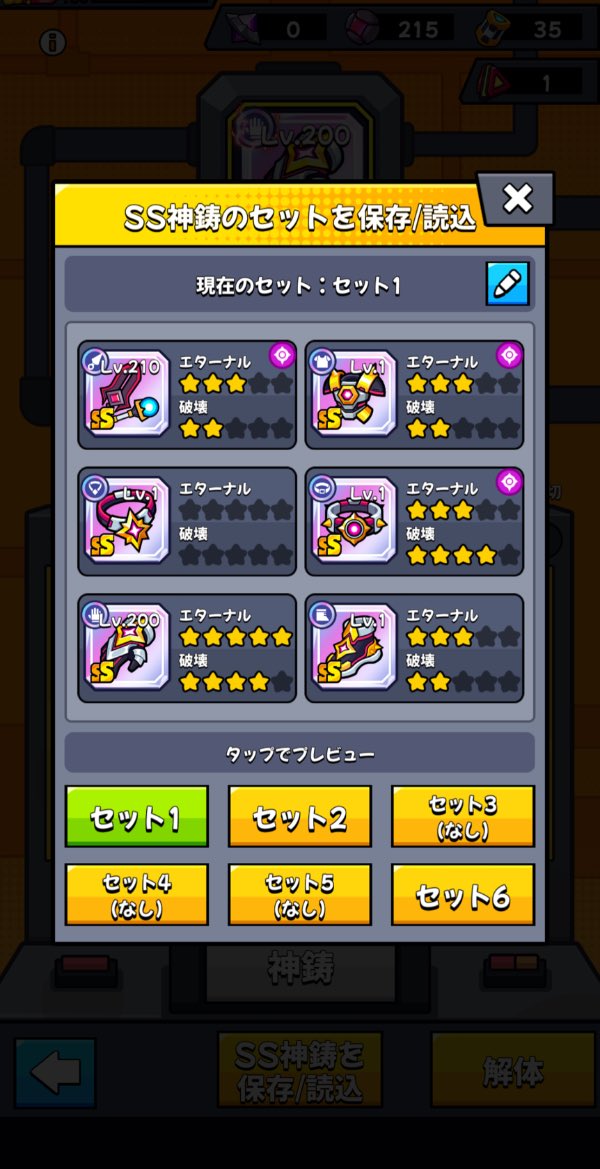Edit the current set name
Viewport: 600px width, 1169px height.
(x=508, y=285)
